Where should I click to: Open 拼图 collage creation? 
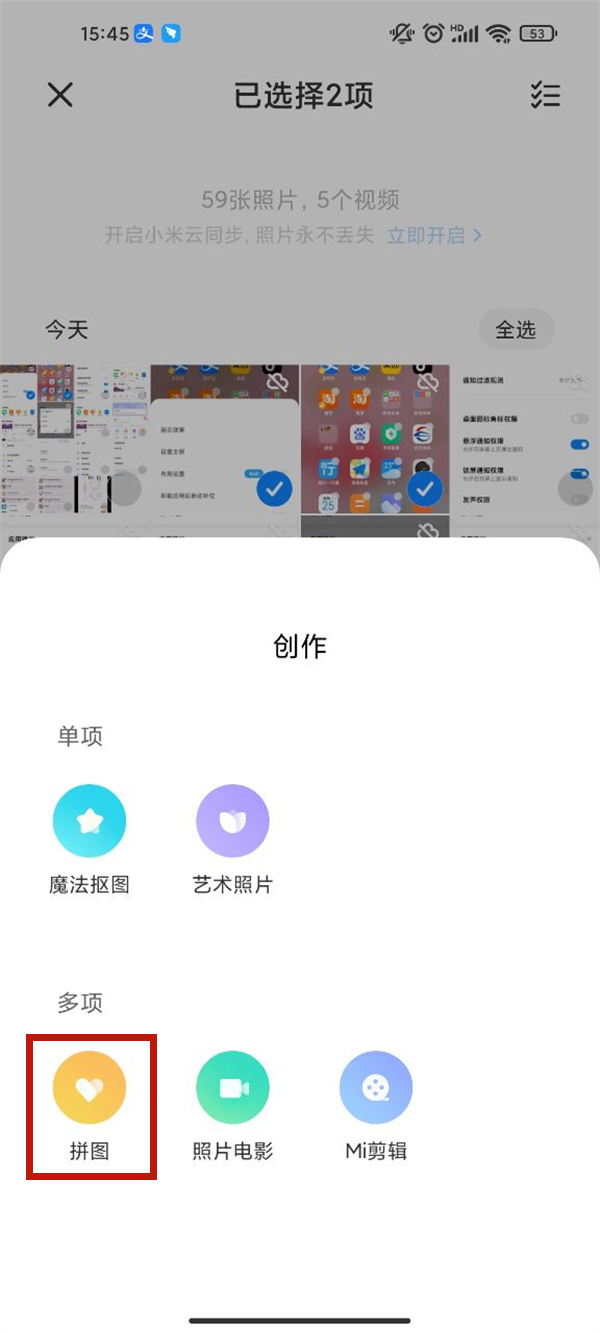pyautogui.click(x=90, y=1089)
